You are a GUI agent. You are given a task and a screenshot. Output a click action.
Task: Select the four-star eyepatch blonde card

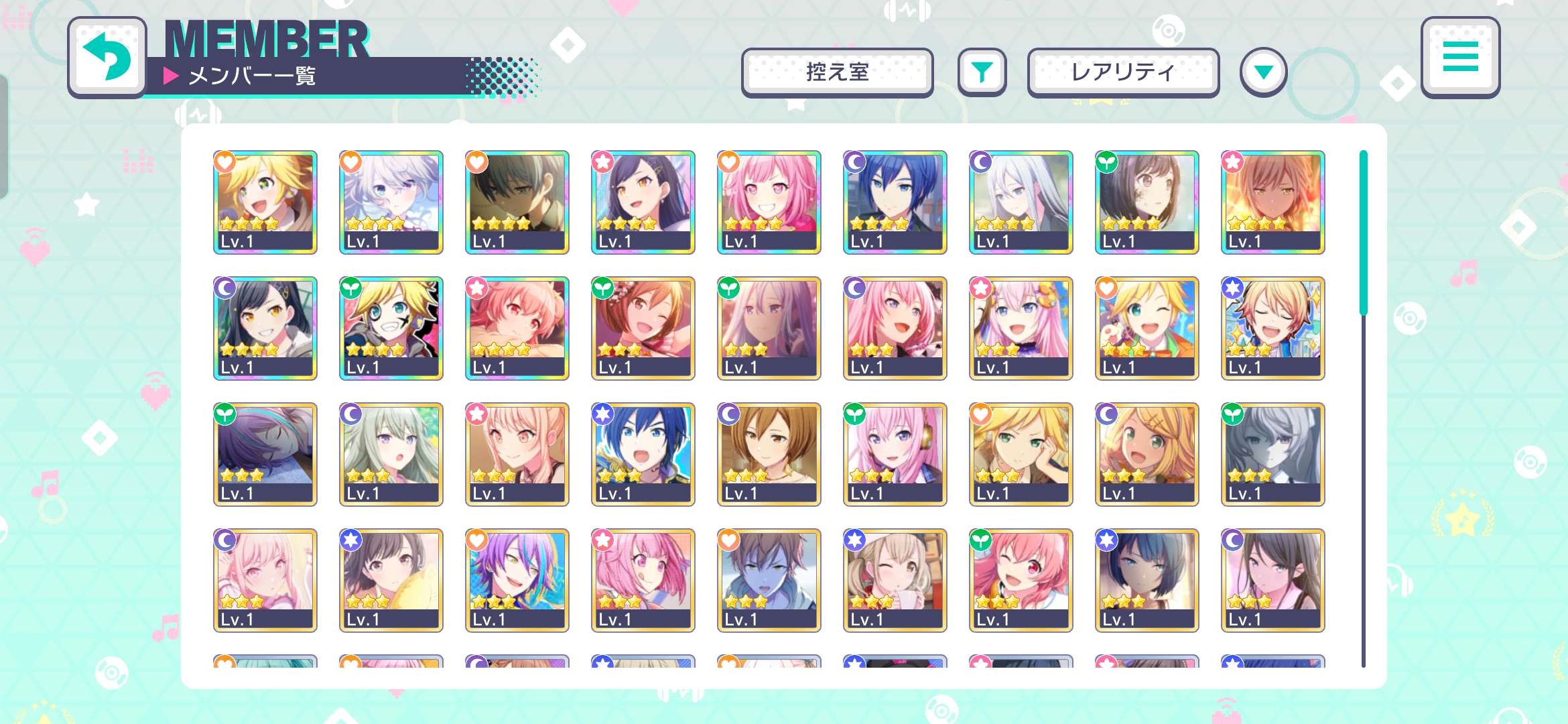coord(391,327)
